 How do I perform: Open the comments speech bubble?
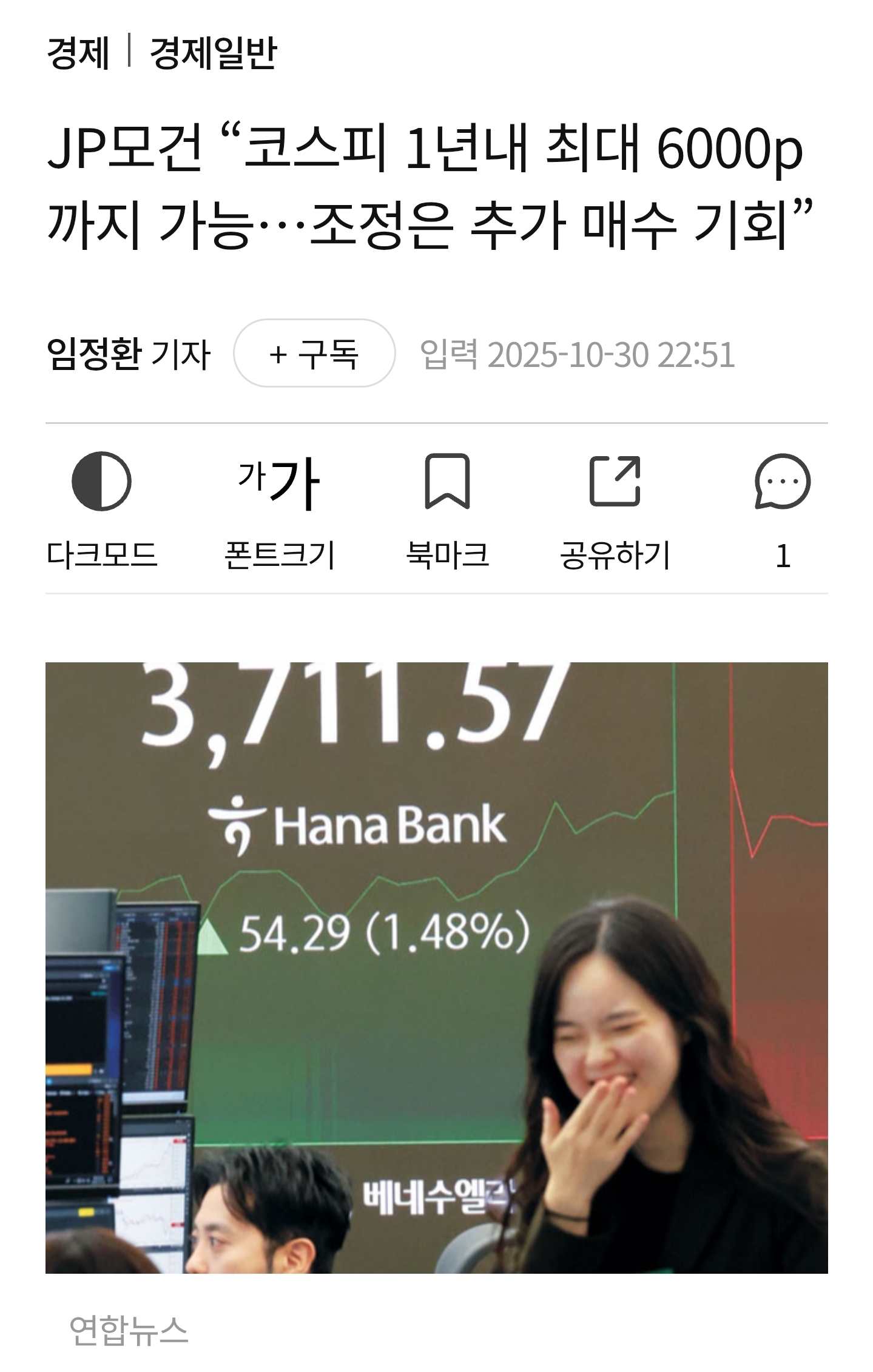click(x=782, y=482)
